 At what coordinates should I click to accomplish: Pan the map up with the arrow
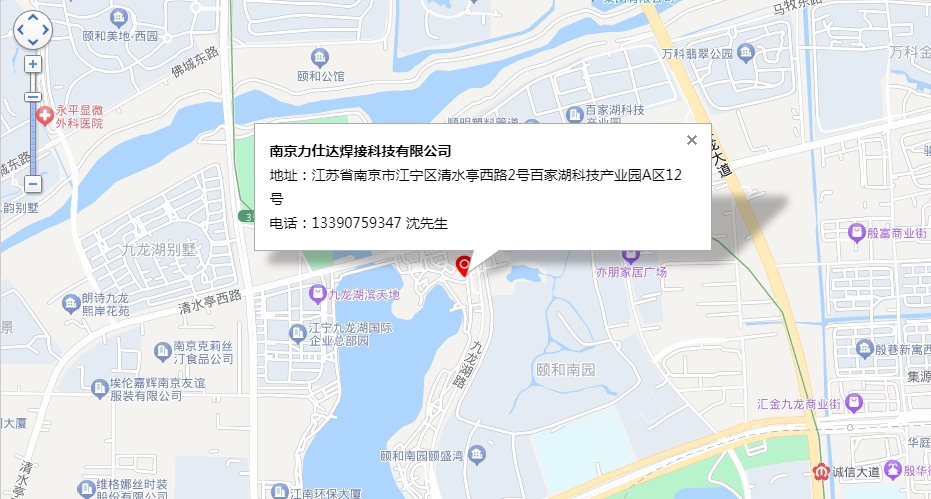(x=32, y=17)
